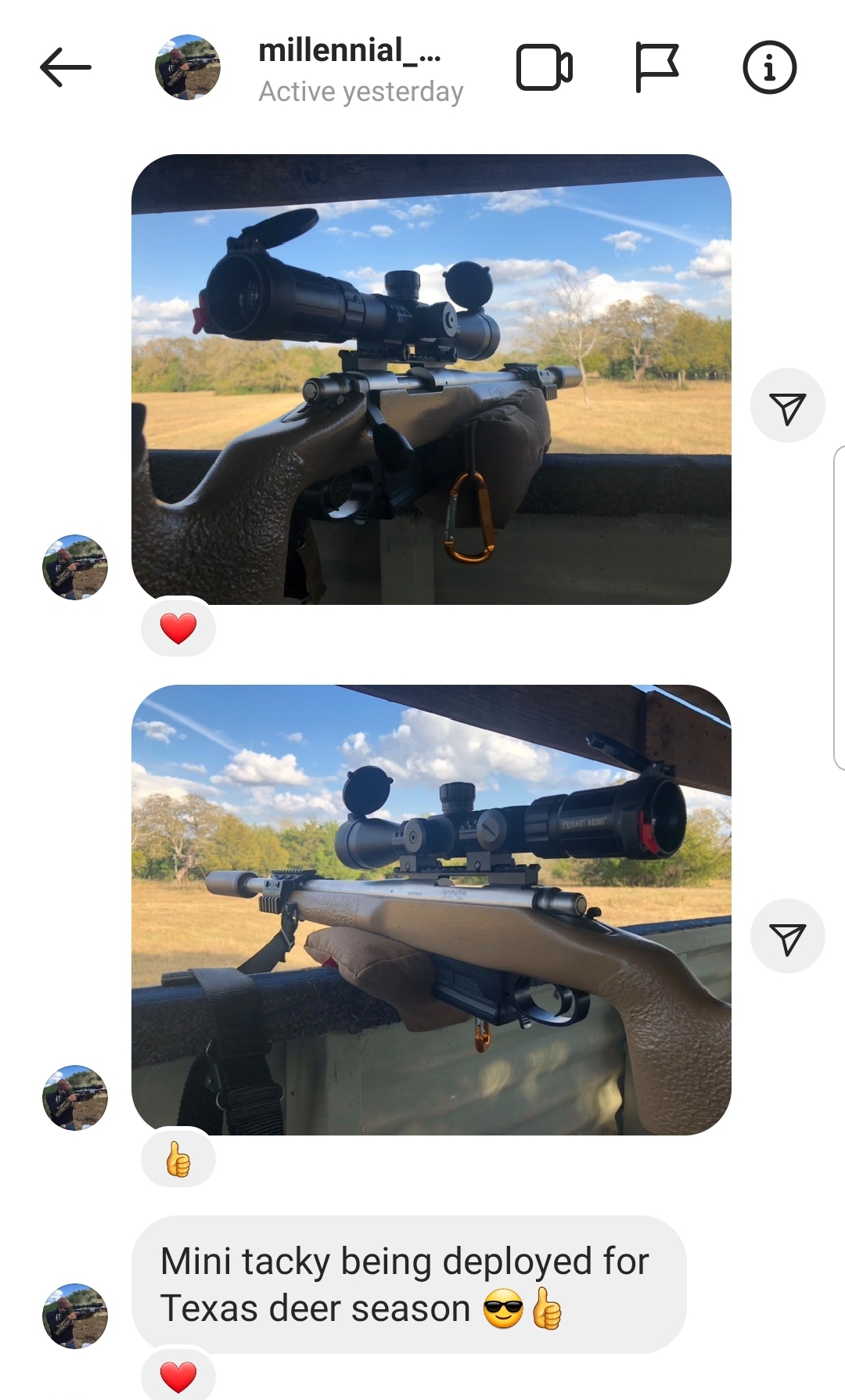Share the second rifle photo with the paper-plane icon

(x=787, y=937)
